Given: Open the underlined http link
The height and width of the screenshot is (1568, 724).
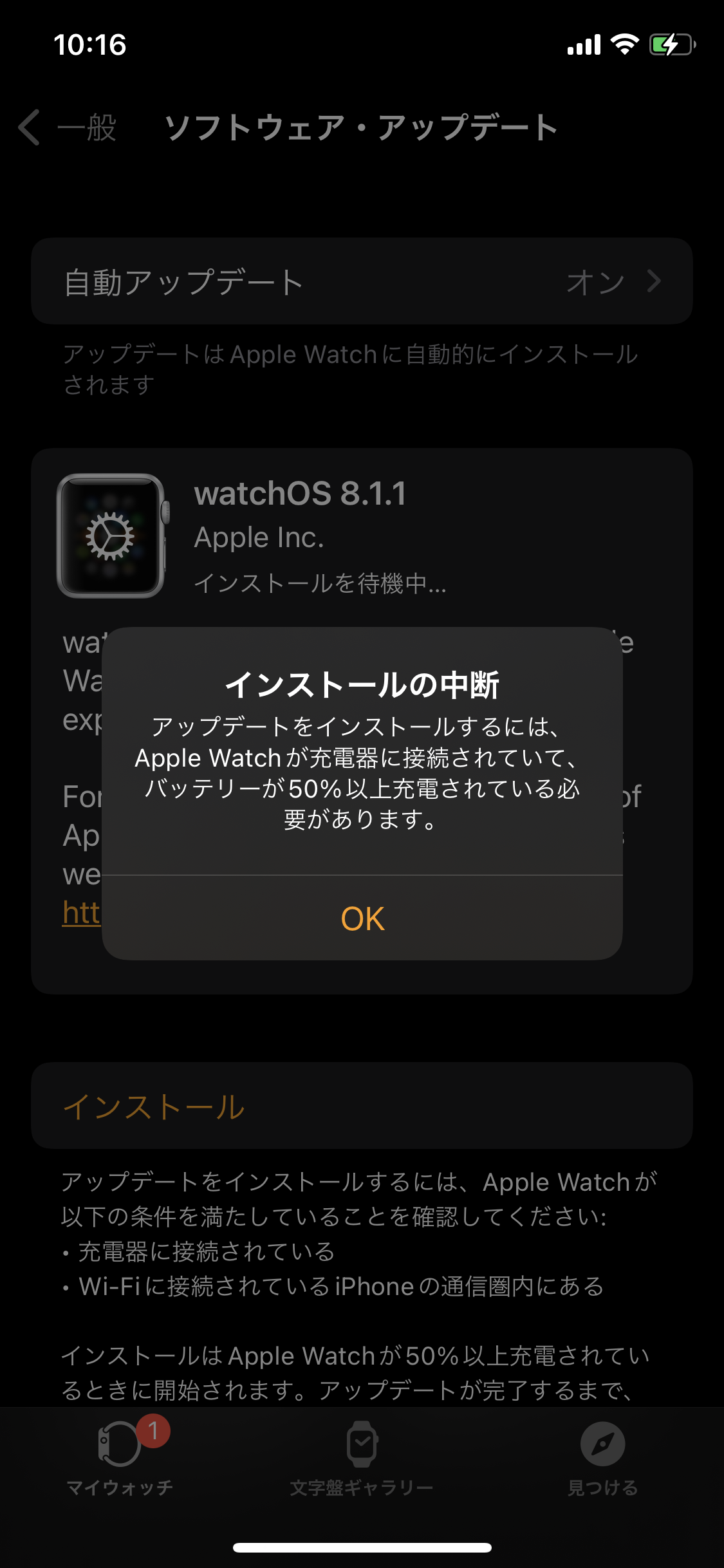Looking at the screenshot, I should 82,912.
